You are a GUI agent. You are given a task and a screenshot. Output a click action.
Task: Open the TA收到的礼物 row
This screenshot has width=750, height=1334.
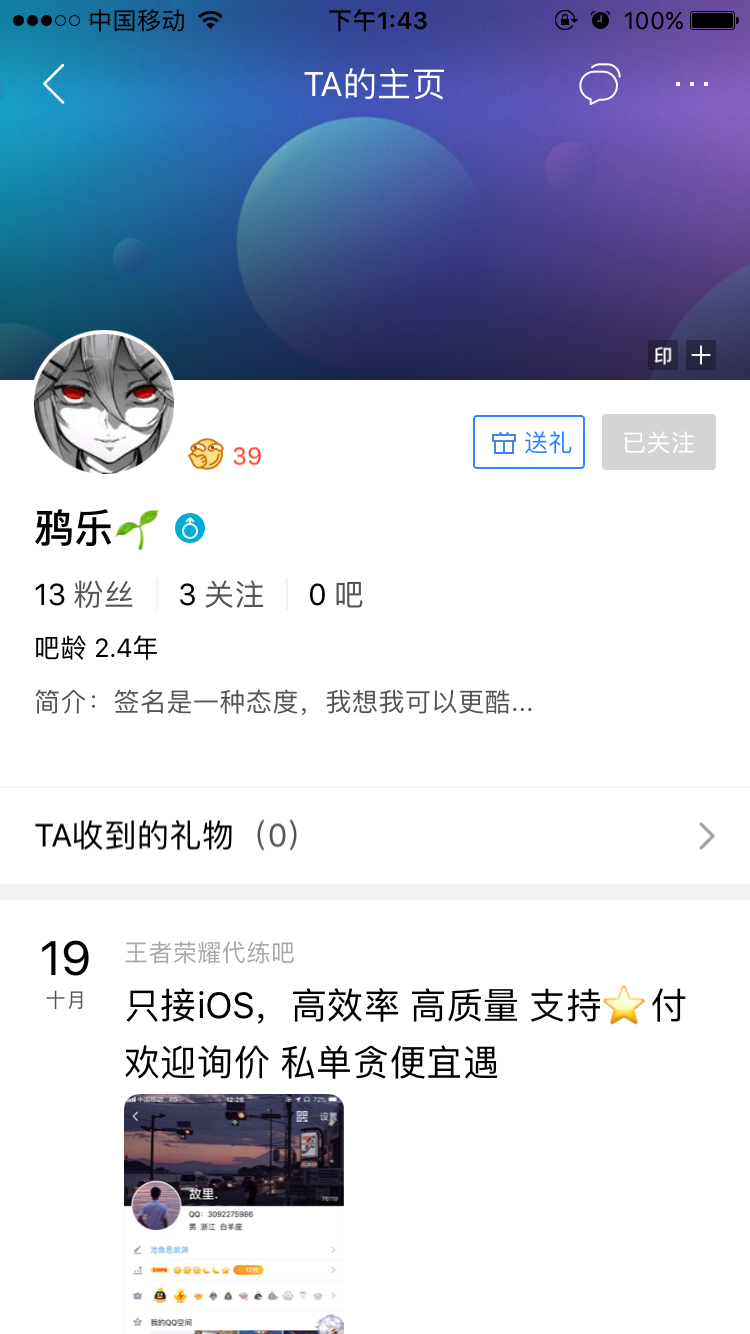(x=375, y=836)
